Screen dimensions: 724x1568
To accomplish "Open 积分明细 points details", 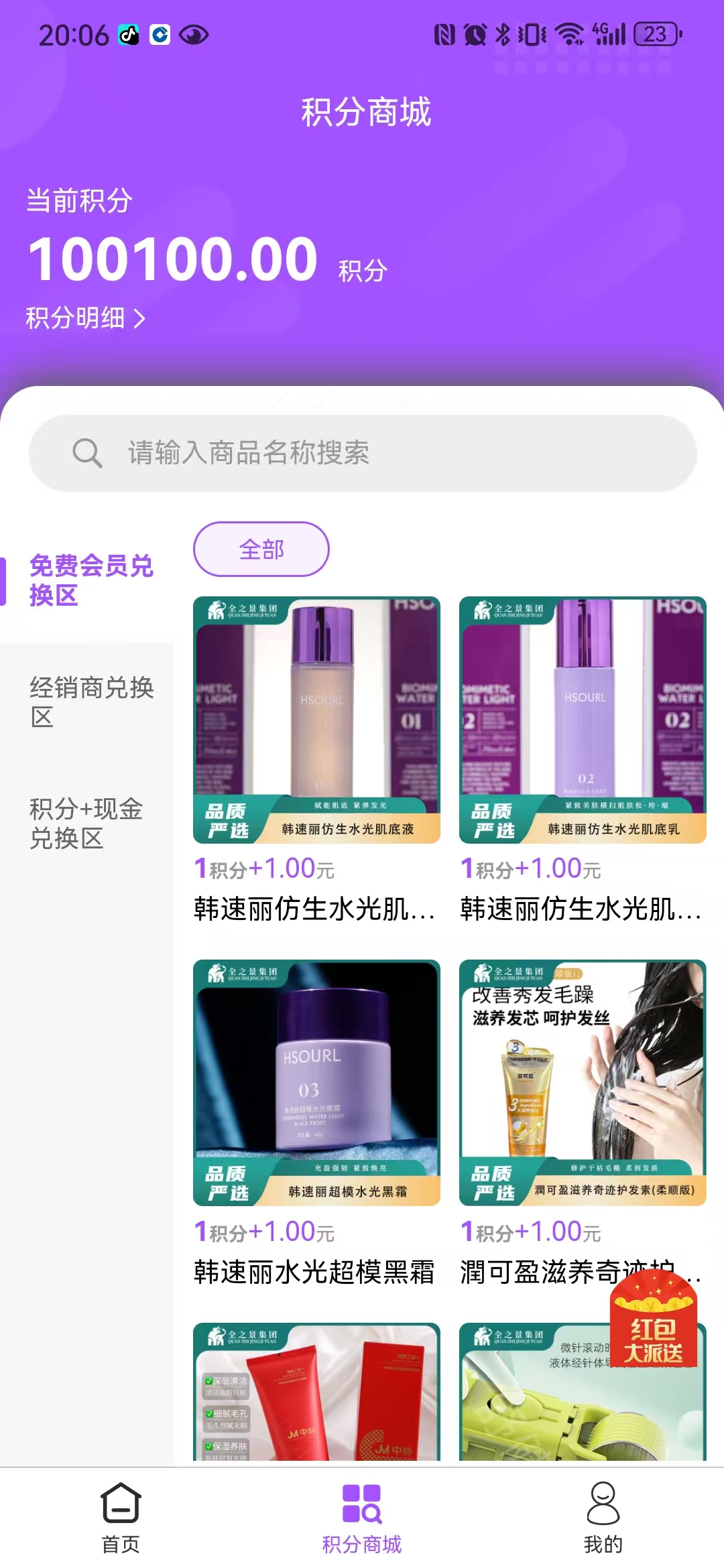I will (x=85, y=318).
